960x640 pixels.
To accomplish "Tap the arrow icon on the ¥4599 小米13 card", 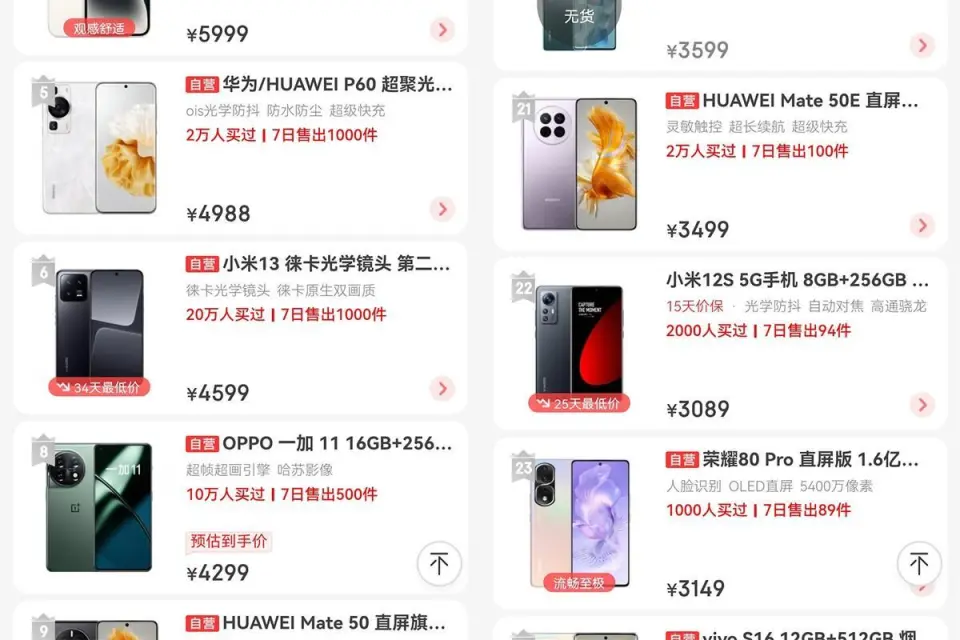I will coord(442,388).
